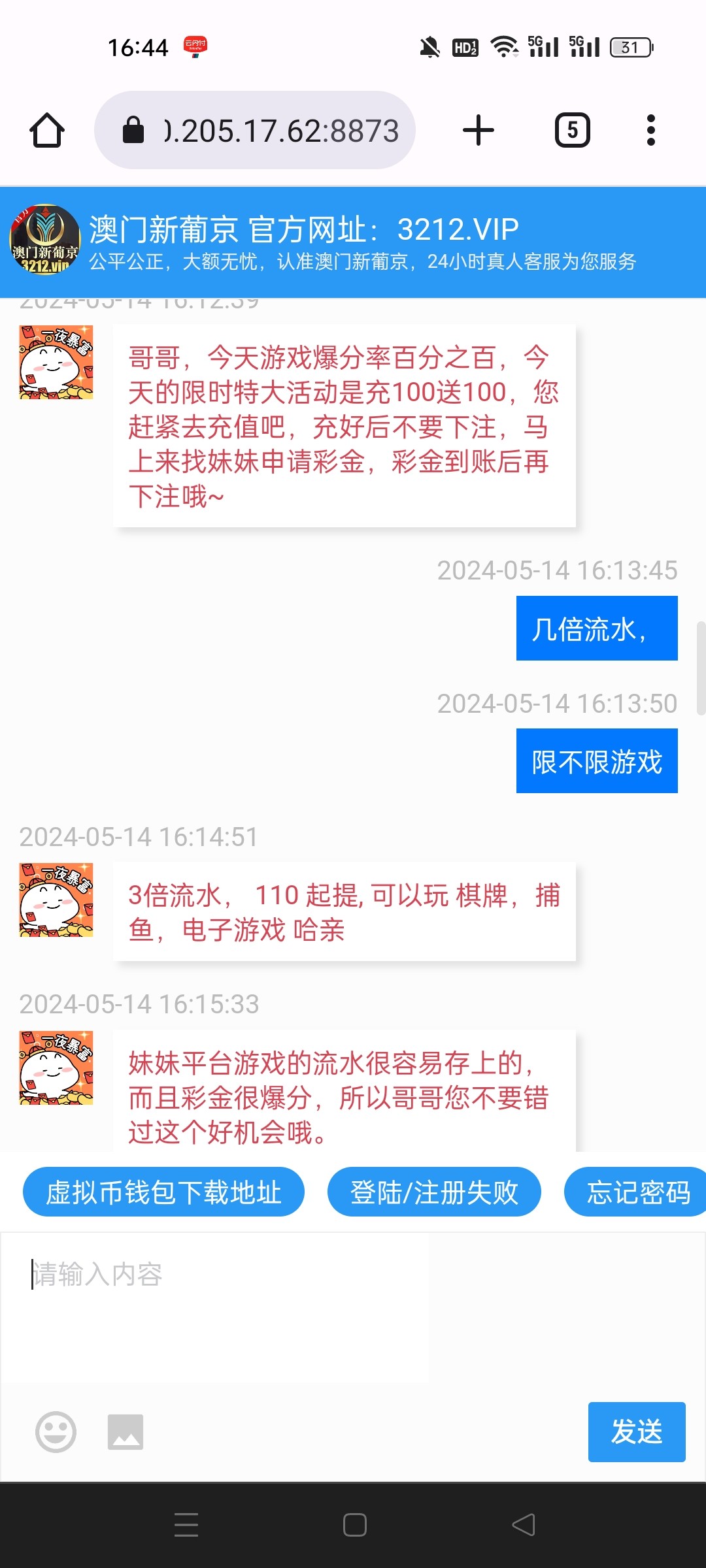The image size is (706, 1568).
Task: Open a new browser tab with plus icon
Action: (x=477, y=129)
